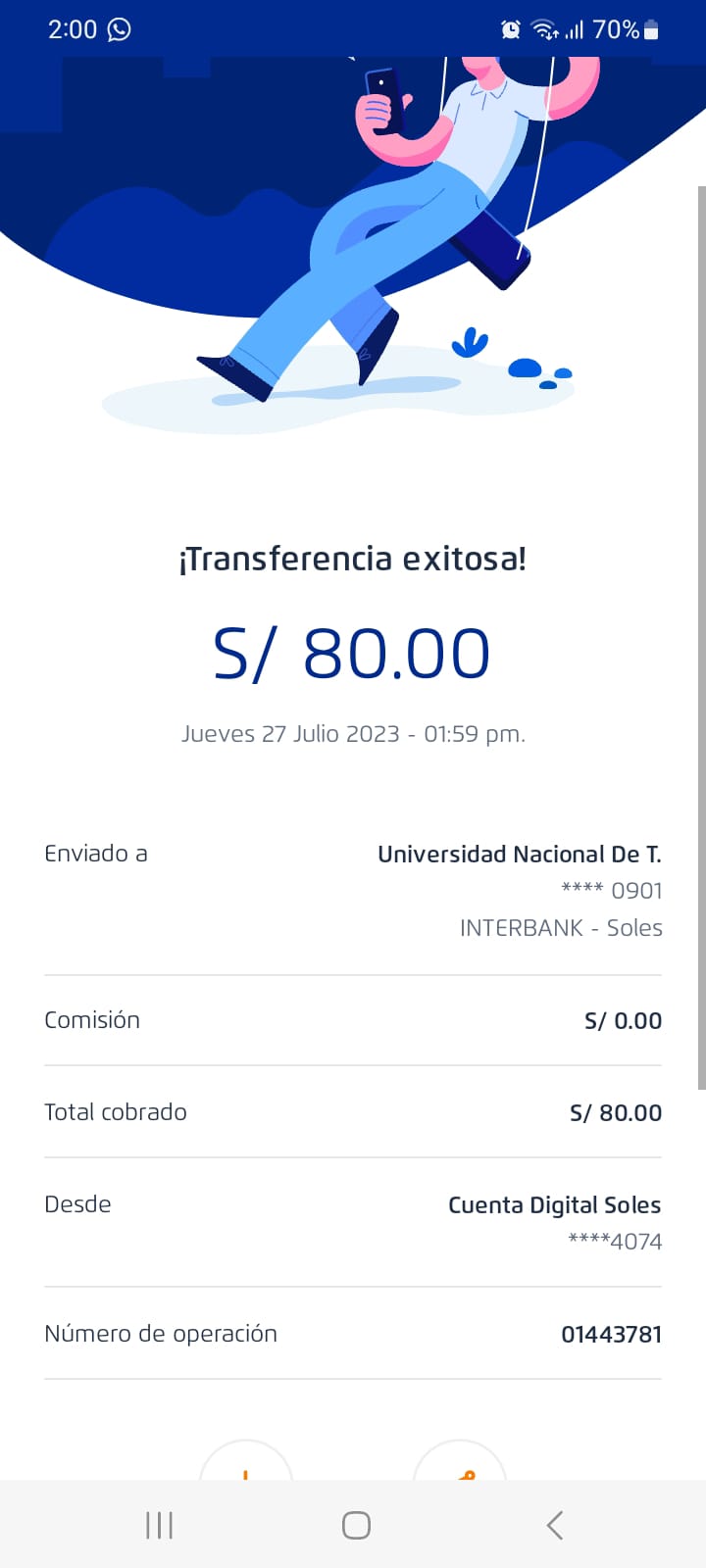Share the transfer receipt
This screenshot has height=1568, width=706.
(460, 1464)
